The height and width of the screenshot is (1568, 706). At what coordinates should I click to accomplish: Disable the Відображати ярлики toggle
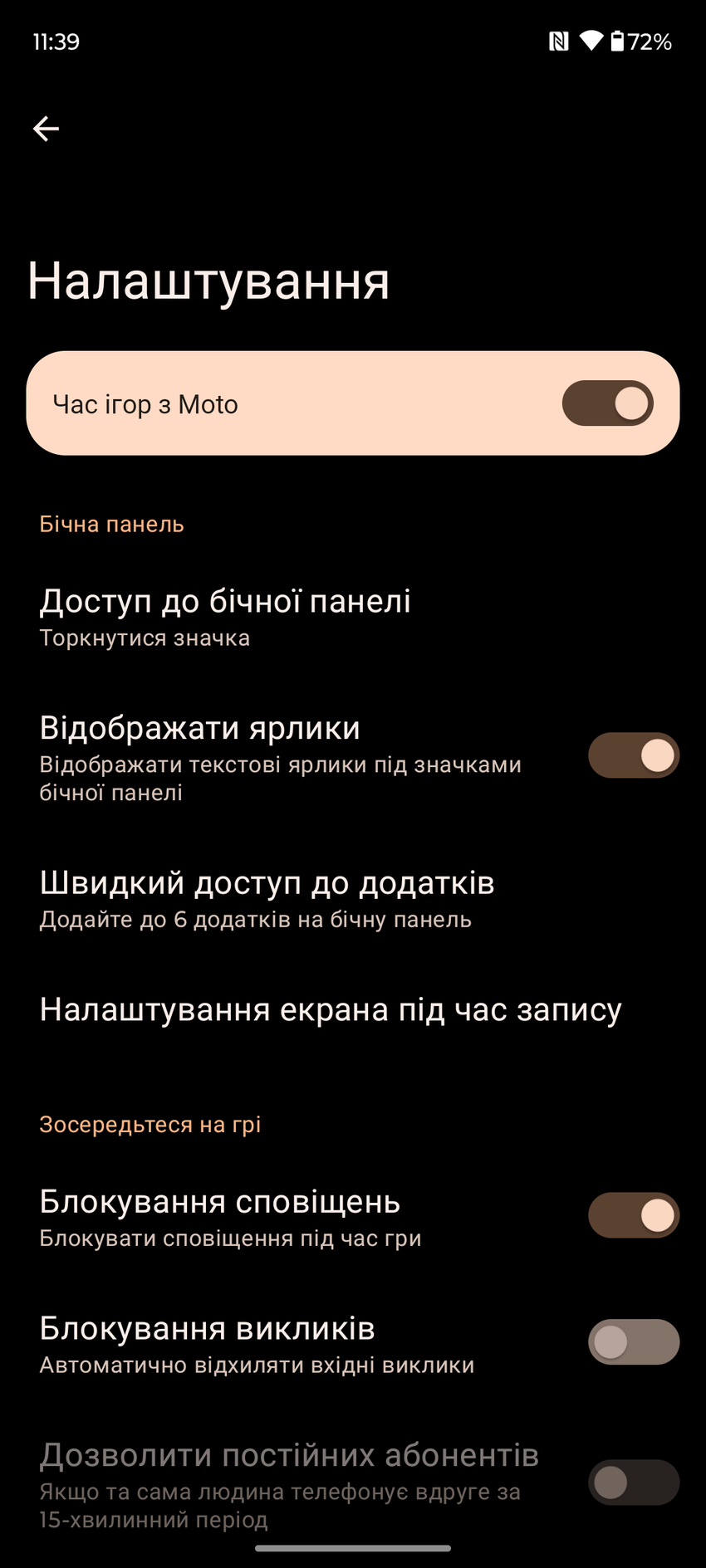[633, 755]
